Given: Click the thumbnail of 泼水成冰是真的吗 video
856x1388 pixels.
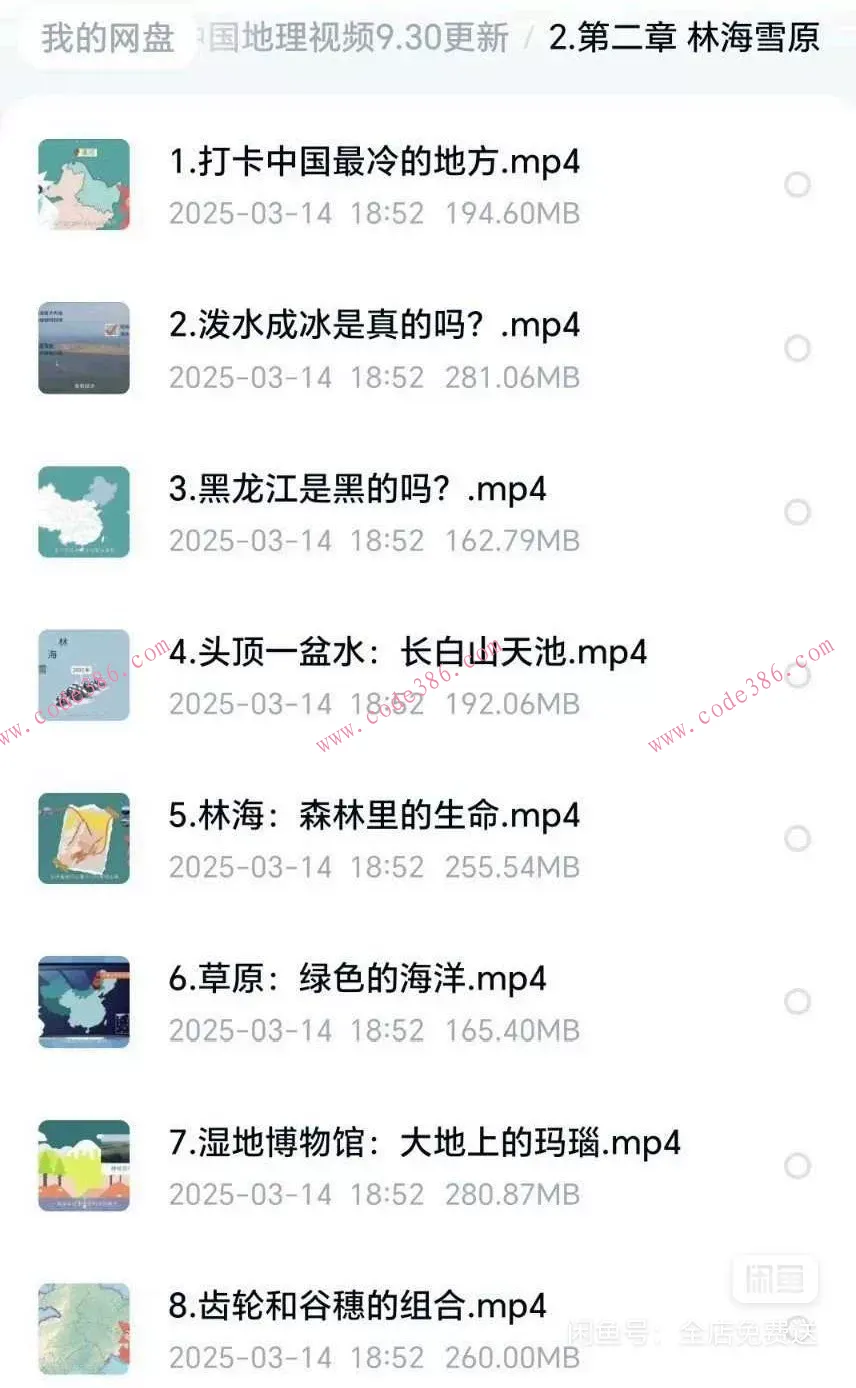Looking at the screenshot, I should click(83, 348).
